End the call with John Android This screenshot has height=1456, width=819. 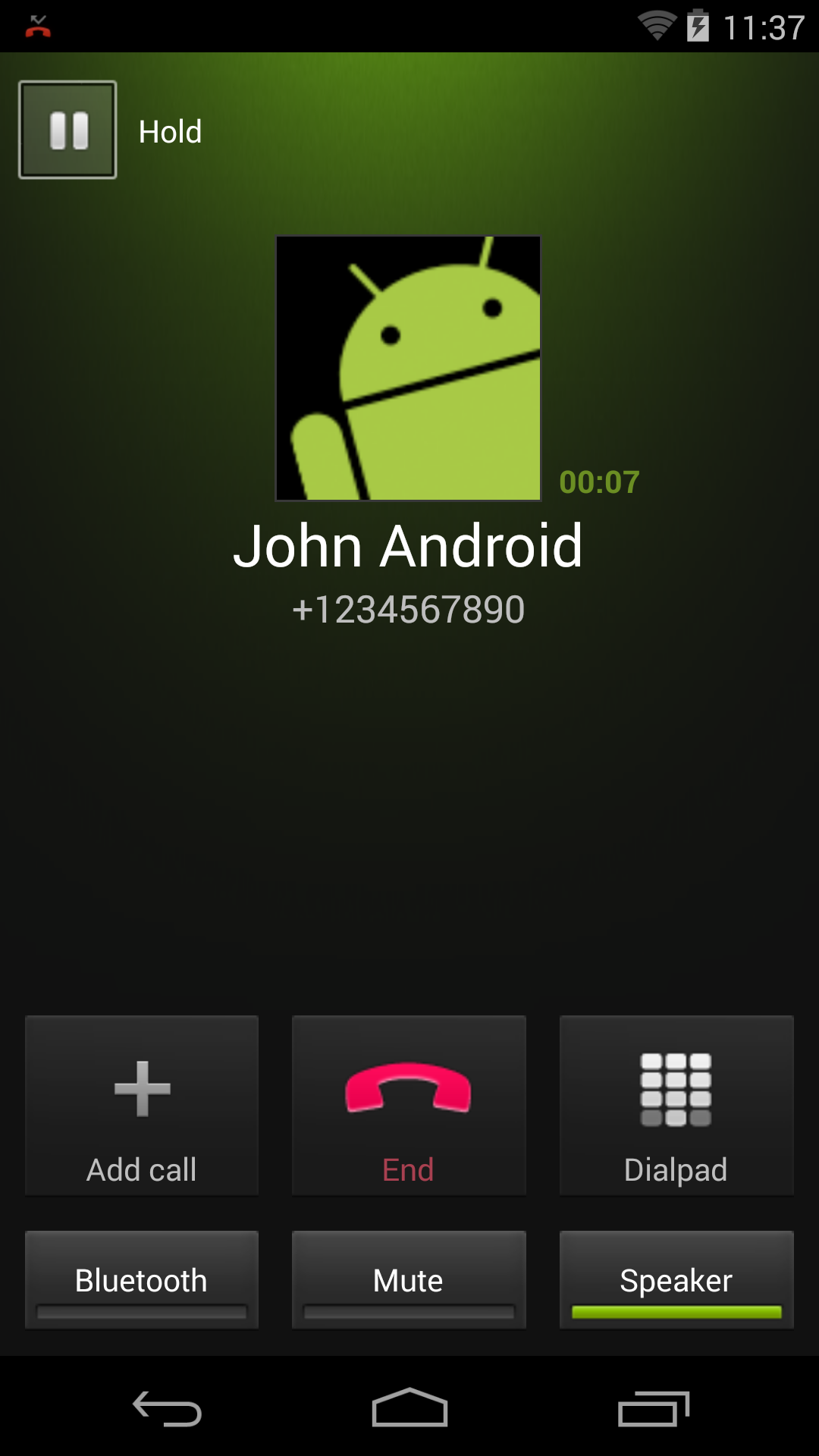click(409, 1105)
